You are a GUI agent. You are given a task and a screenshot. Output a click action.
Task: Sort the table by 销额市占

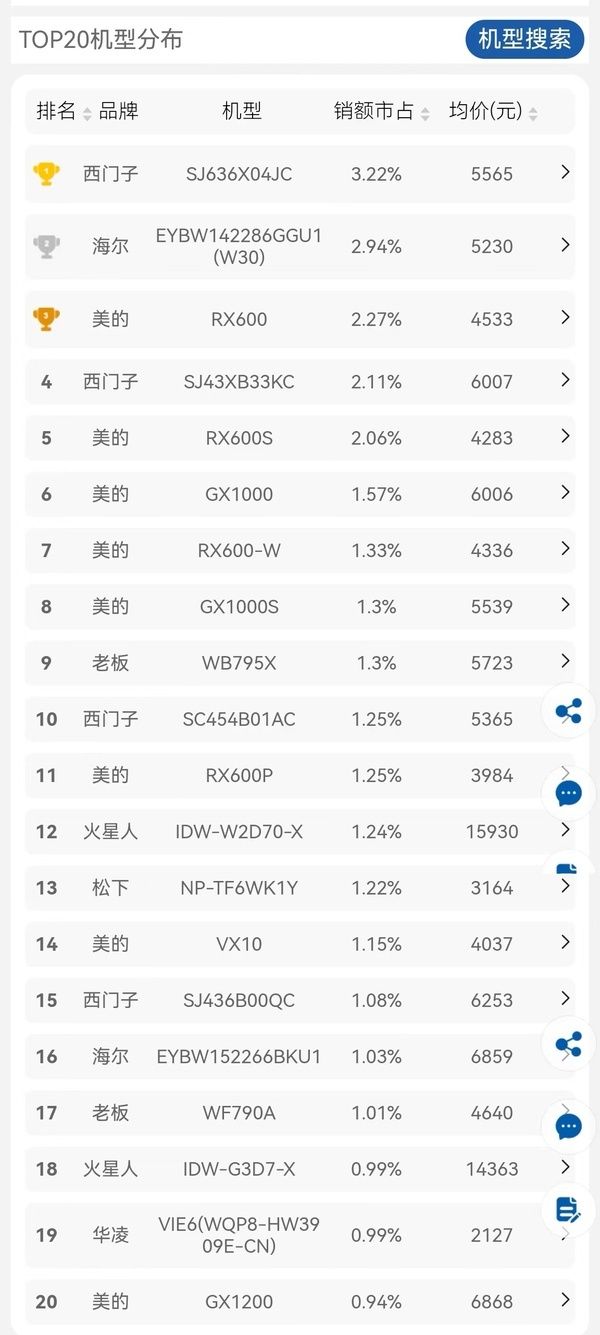(x=382, y=111)
